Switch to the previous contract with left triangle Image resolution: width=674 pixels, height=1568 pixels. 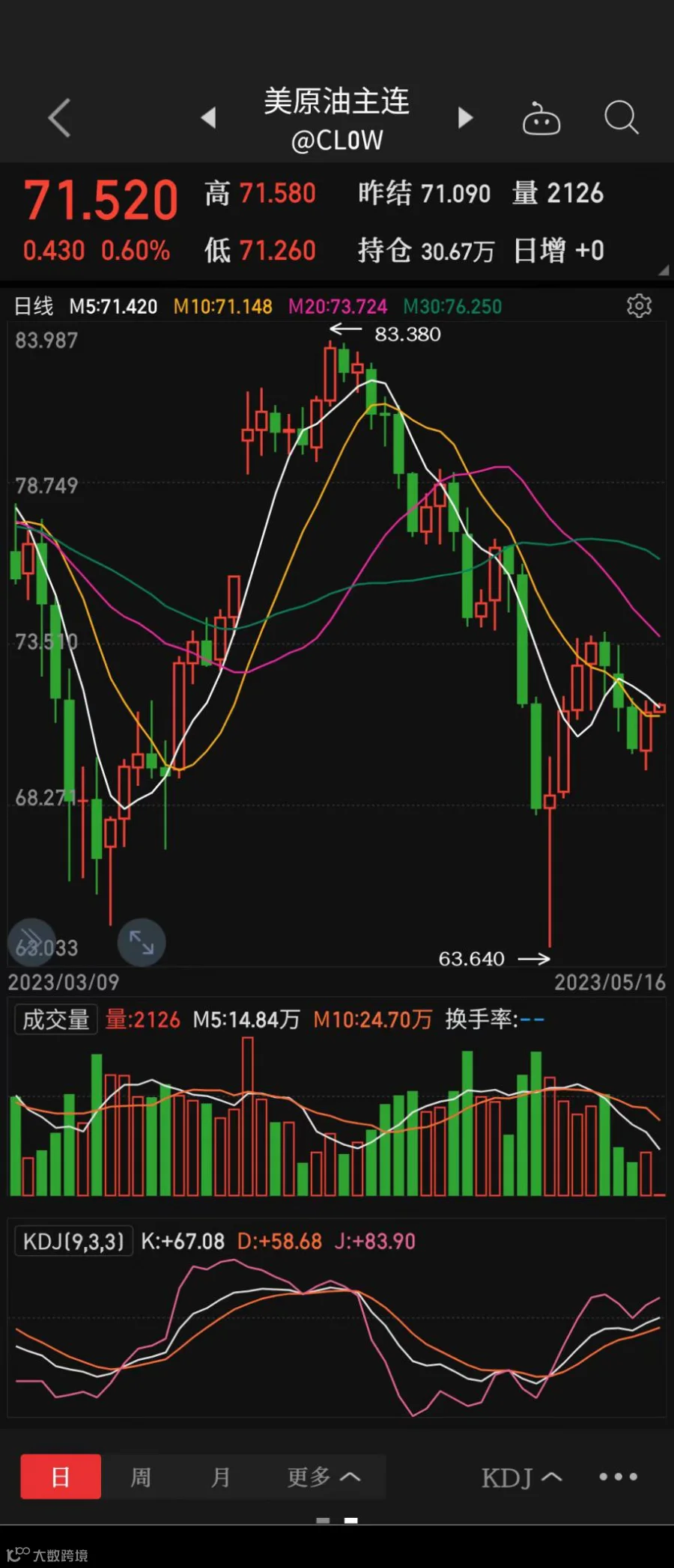pyautogui.click(x=209, y=118)
